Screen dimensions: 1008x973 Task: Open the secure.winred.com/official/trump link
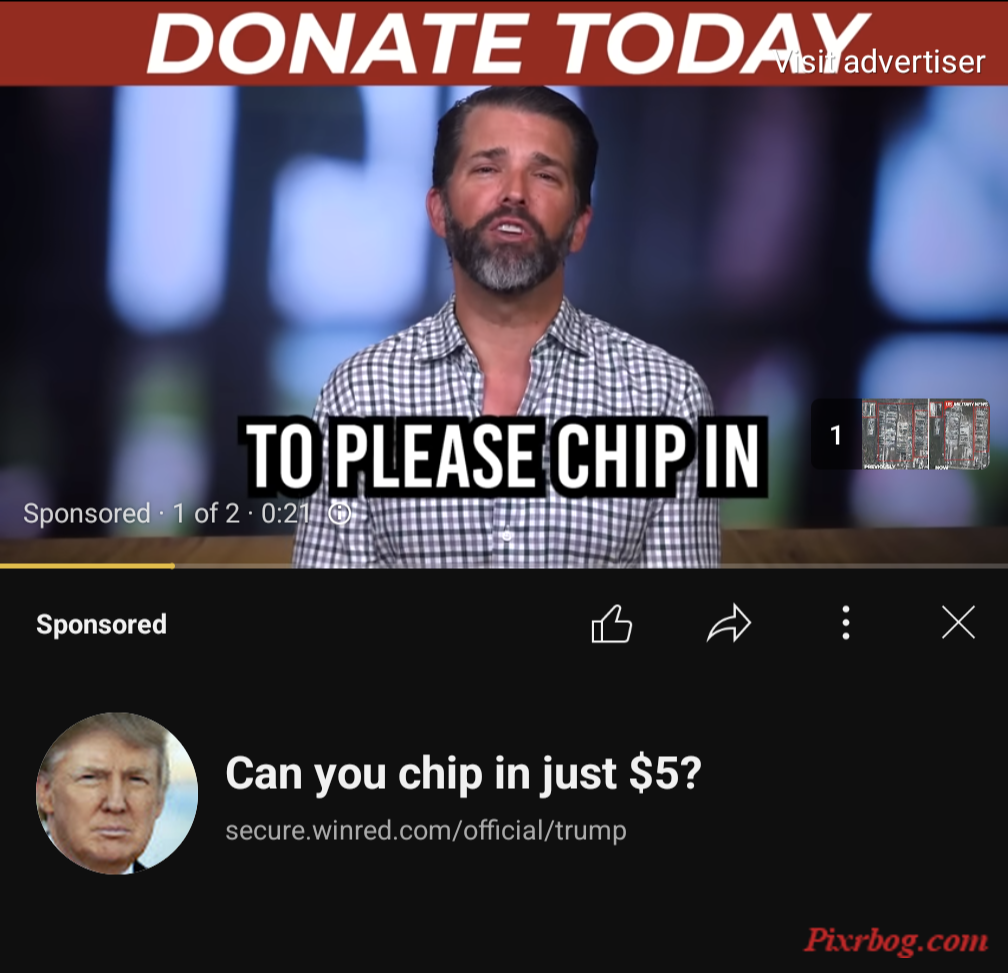click(426, 830)
